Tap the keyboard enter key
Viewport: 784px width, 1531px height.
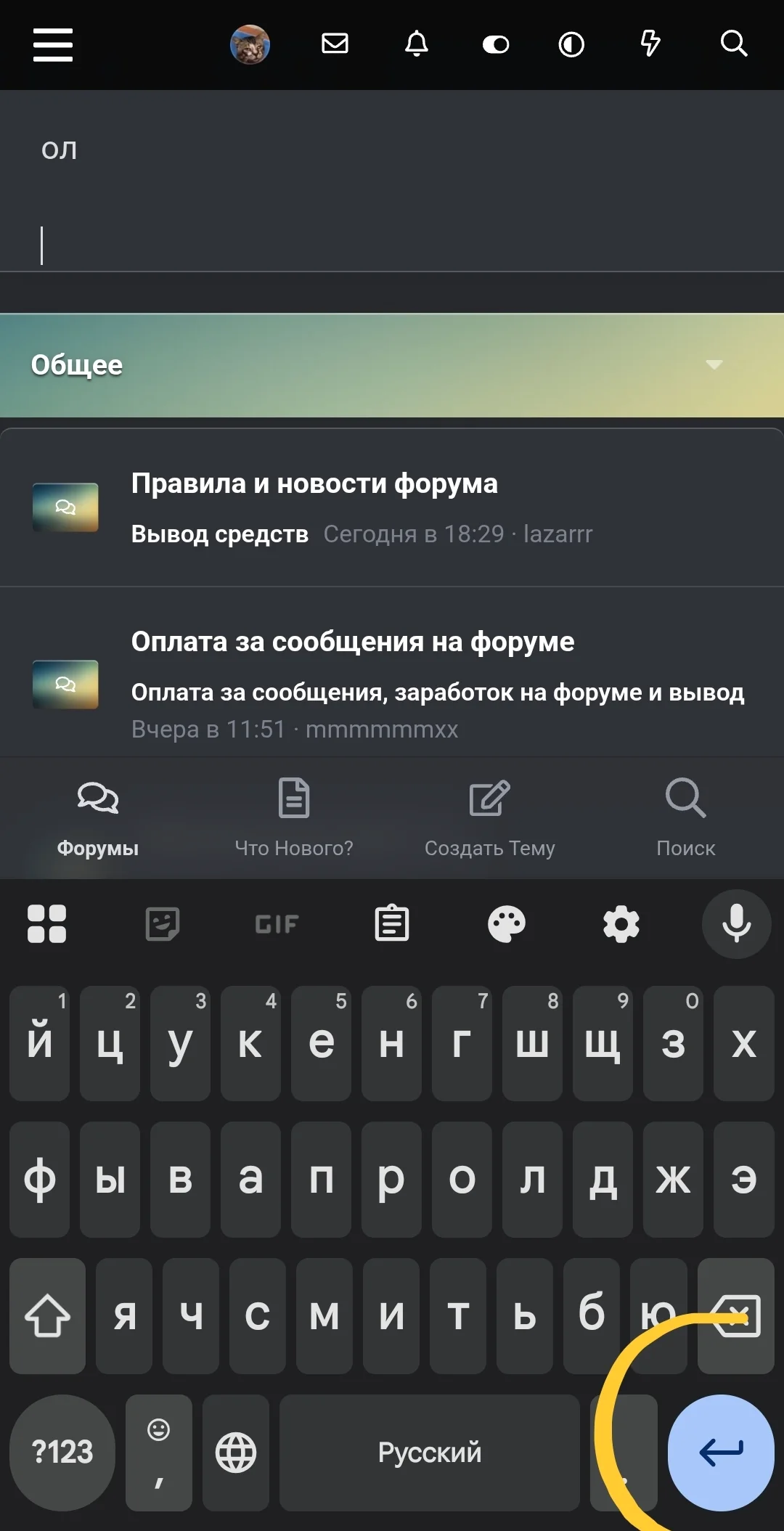click(721, 1453)
